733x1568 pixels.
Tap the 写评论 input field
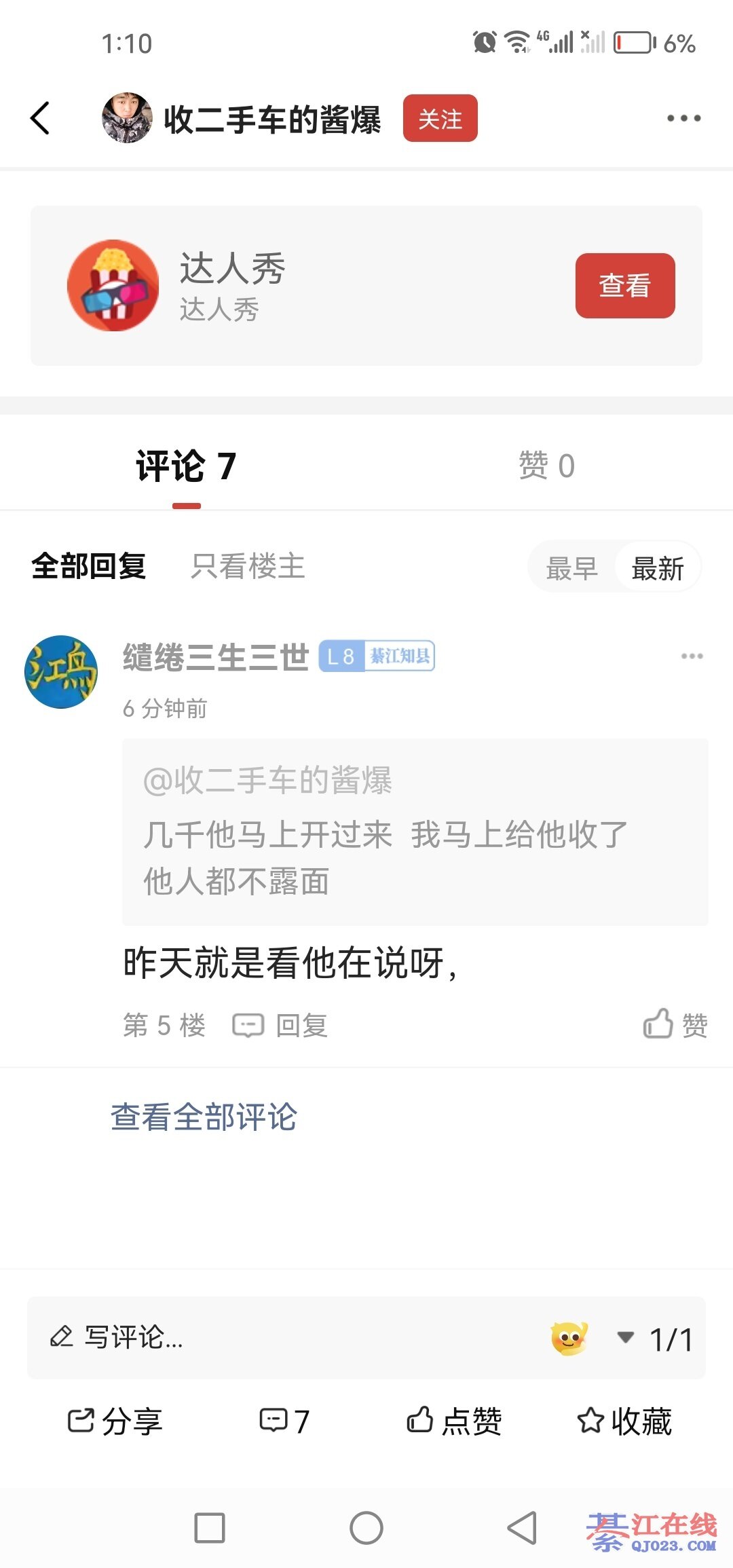pos(271,1337)
